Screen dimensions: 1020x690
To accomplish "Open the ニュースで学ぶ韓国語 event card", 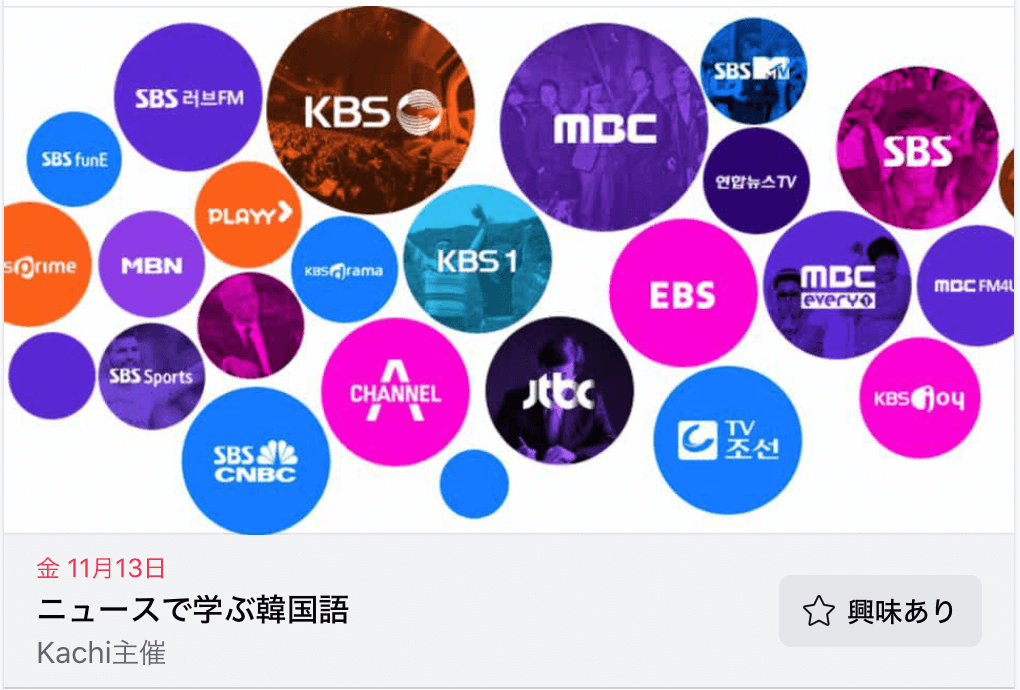I will tap(193, 610).
